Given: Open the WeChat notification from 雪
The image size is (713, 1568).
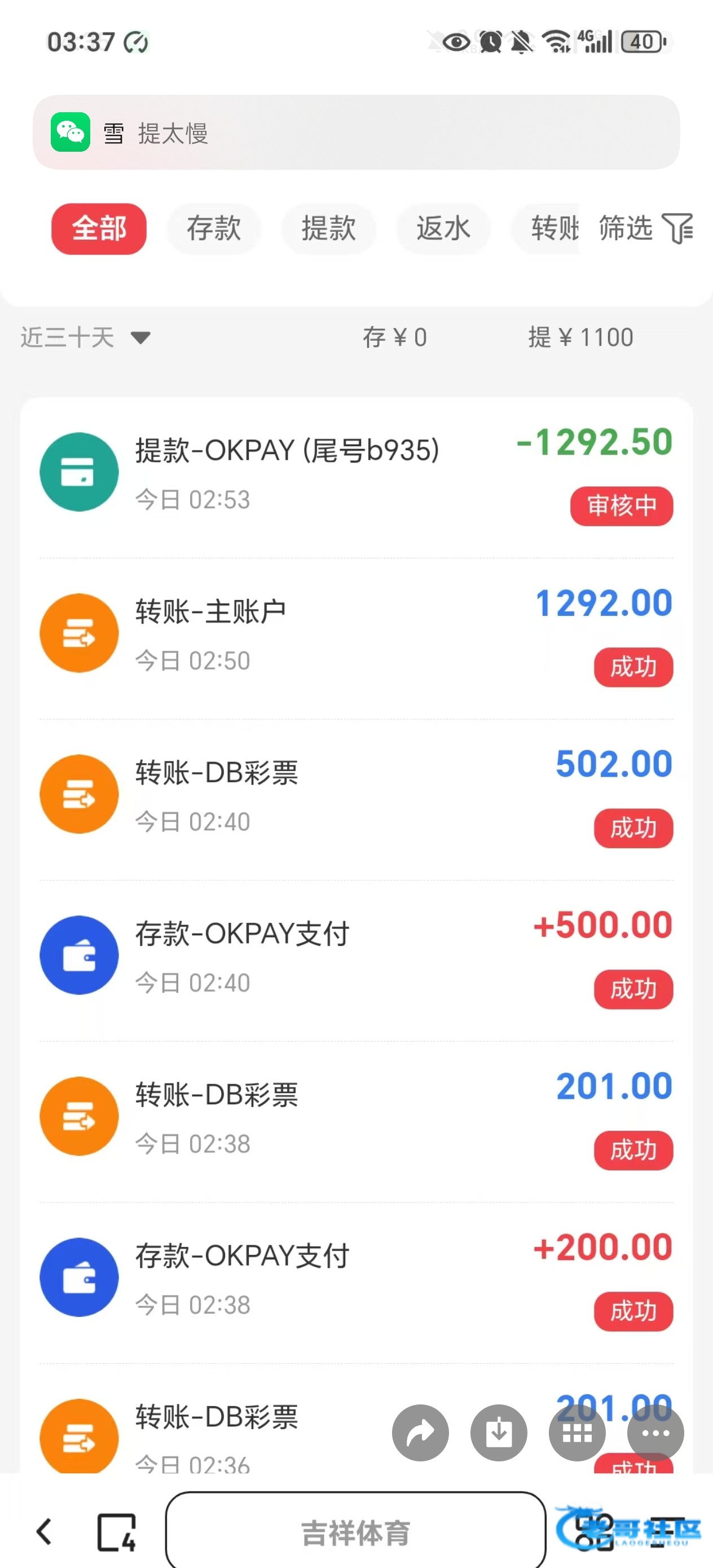Looking at the screenshot, I should click(355, 132).
